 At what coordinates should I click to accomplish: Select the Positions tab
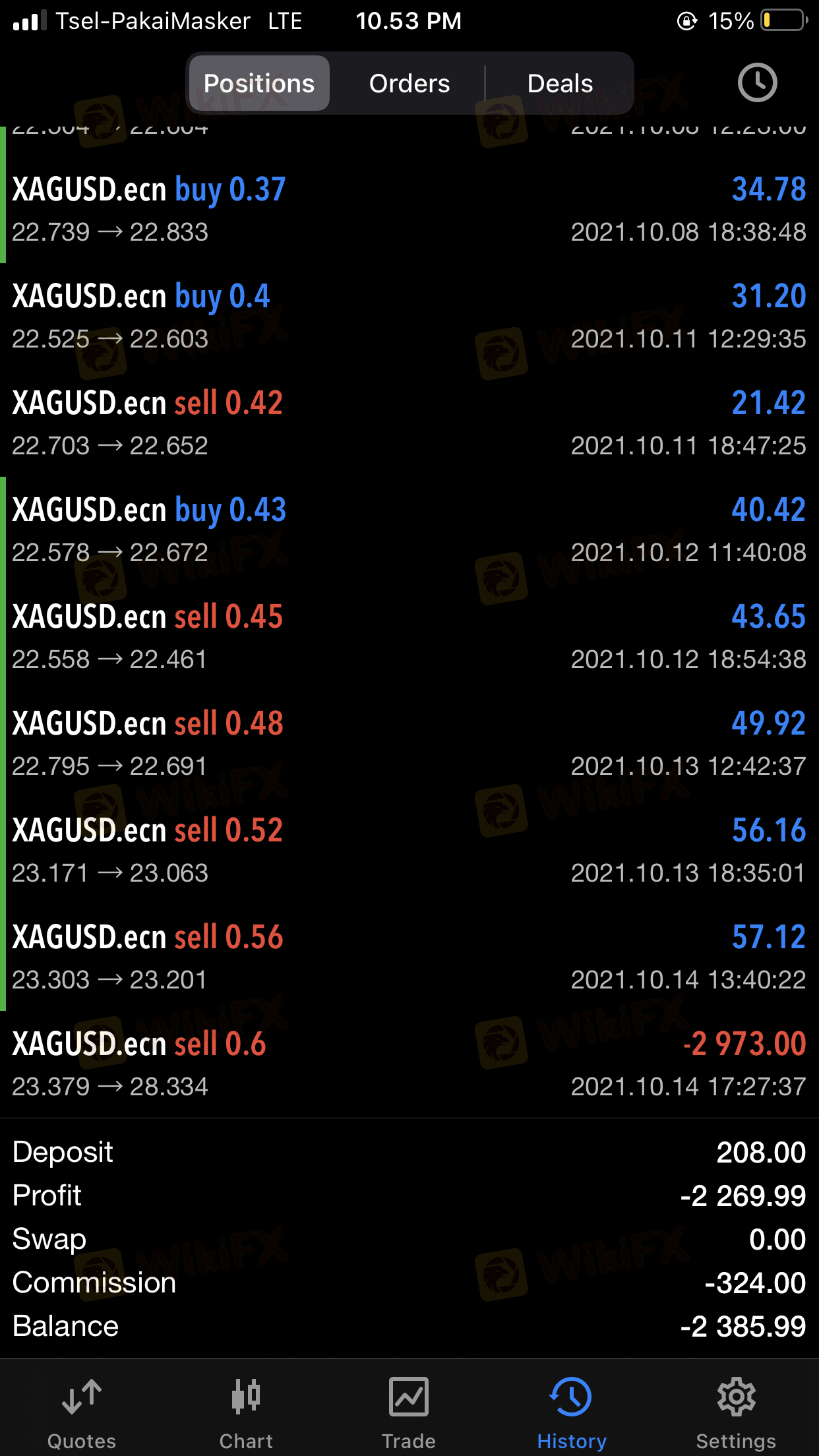[259, 84]
